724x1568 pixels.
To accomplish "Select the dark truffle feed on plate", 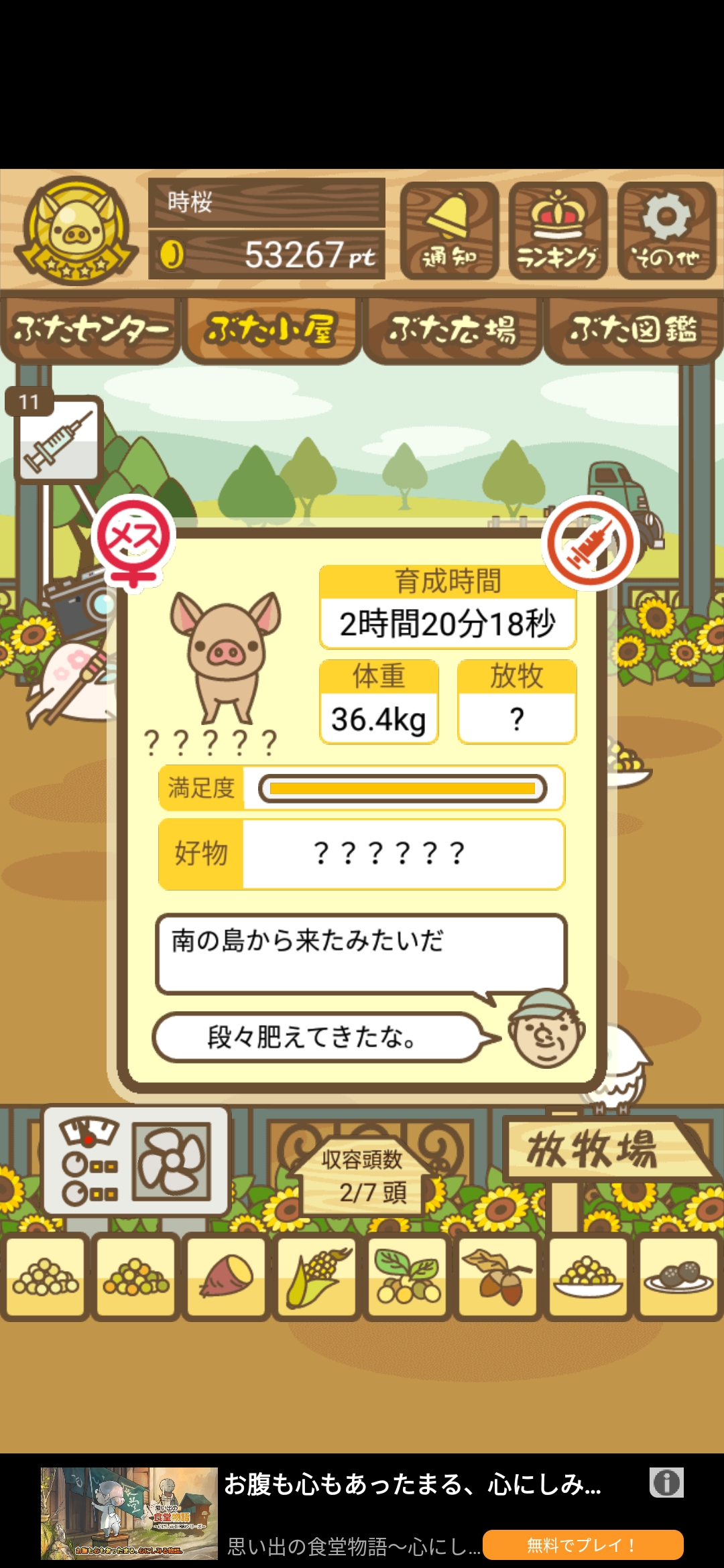I will coord(678,1277).
